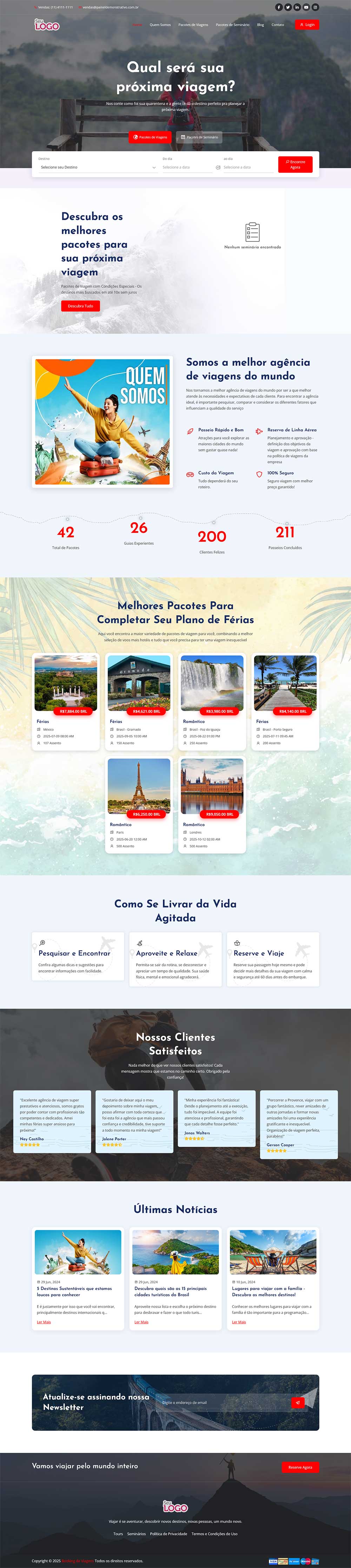Tap the Descubra Tudo button
The image size is (351, 1568).
pyautogui.click(x=80, y=306)
